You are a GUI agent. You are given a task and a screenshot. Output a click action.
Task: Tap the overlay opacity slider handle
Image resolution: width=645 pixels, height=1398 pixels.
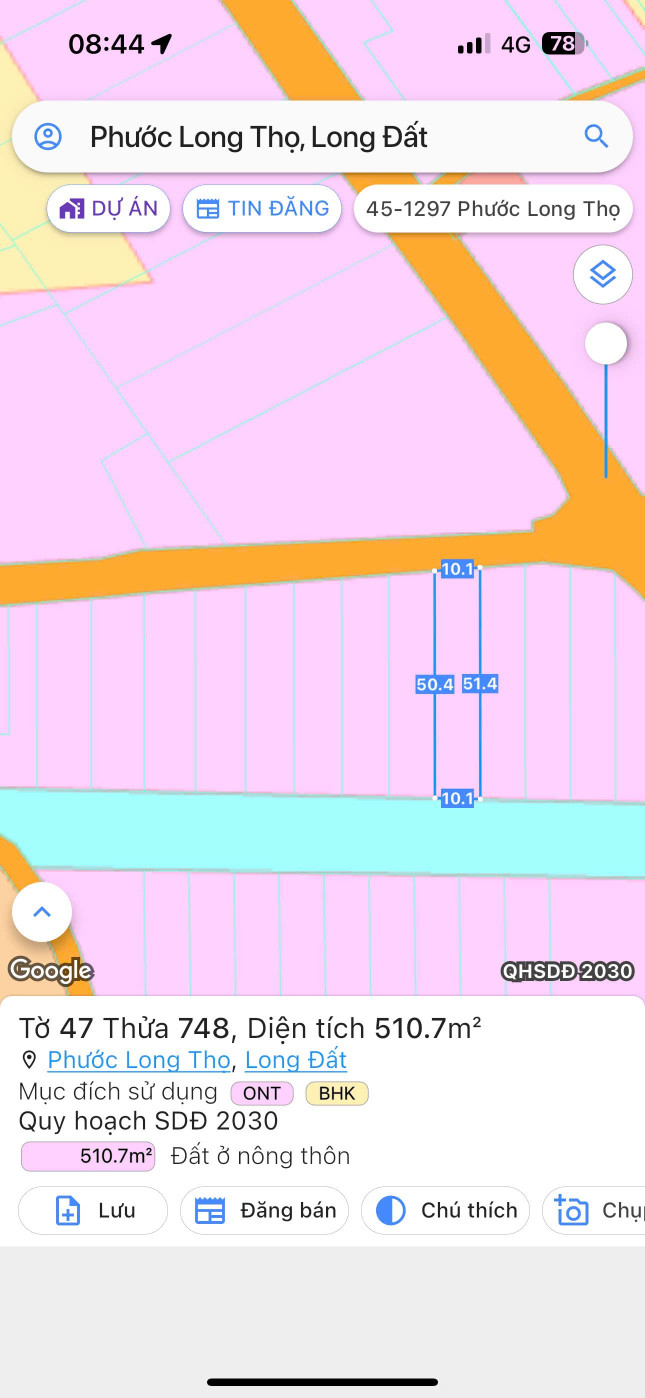pos(605,344)
